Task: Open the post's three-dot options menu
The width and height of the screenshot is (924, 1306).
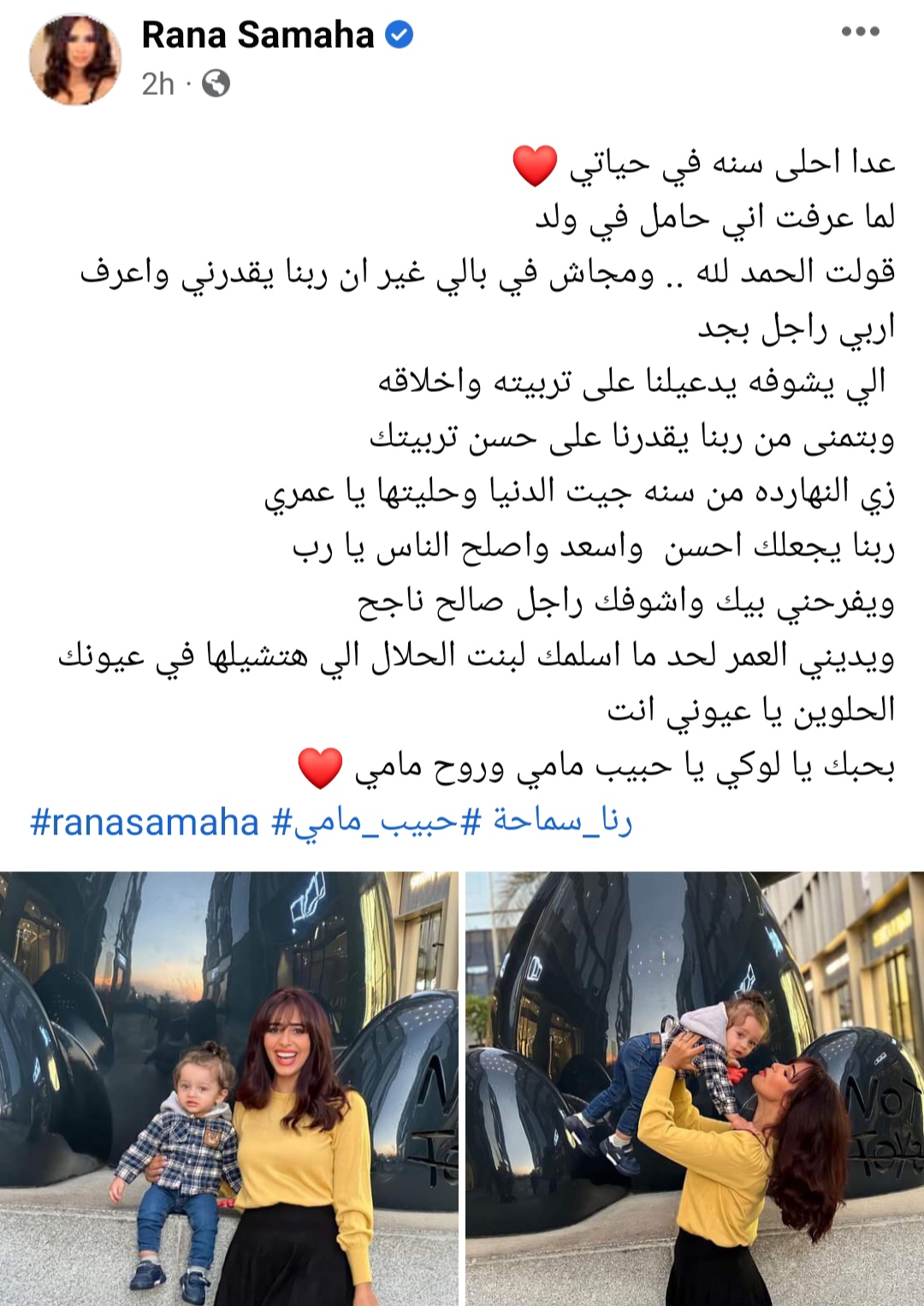Action: point(860,32)
